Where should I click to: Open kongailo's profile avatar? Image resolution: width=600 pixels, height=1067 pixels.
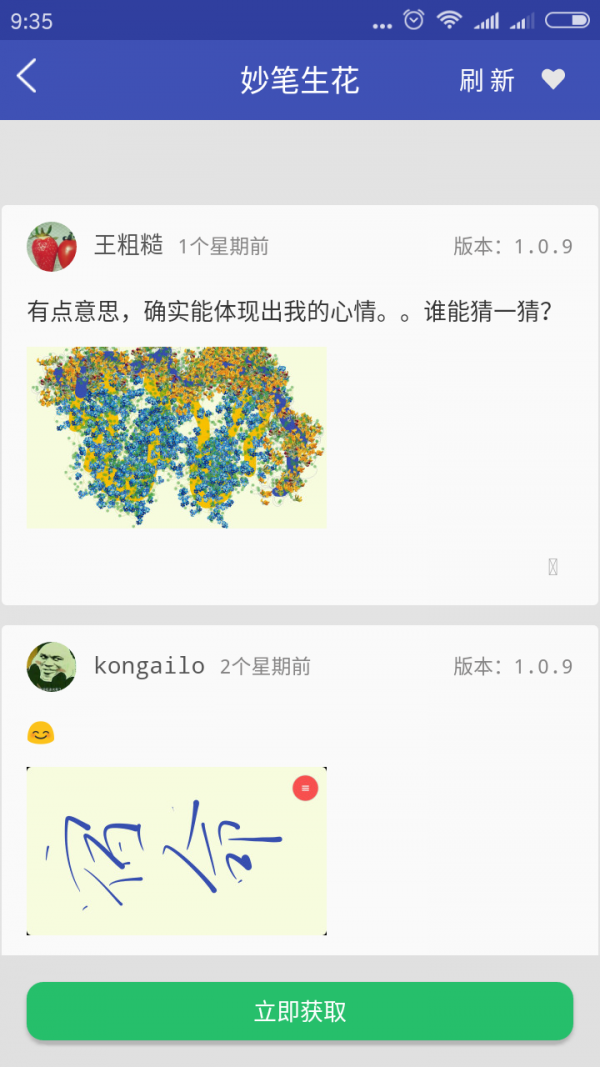pos(52,666)
